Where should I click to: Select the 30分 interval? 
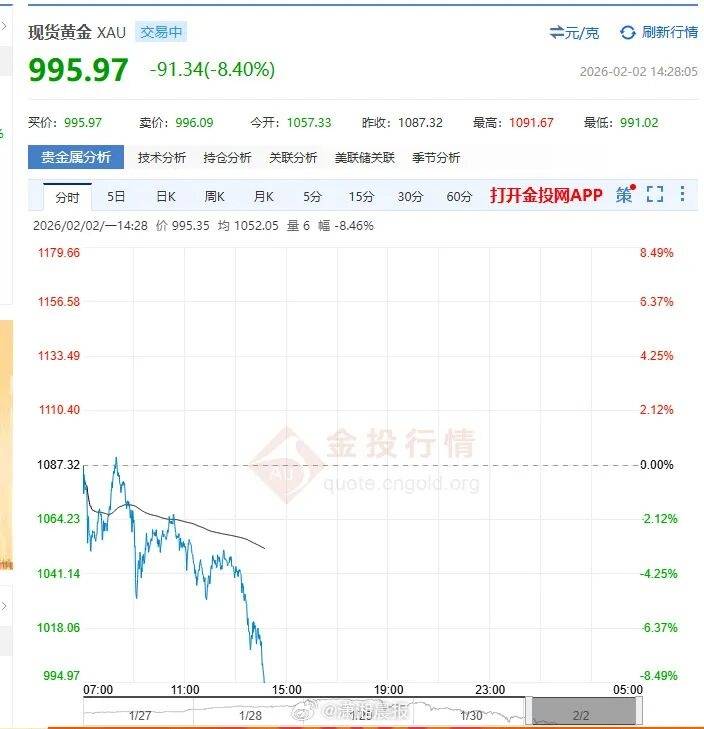point(410,196)
